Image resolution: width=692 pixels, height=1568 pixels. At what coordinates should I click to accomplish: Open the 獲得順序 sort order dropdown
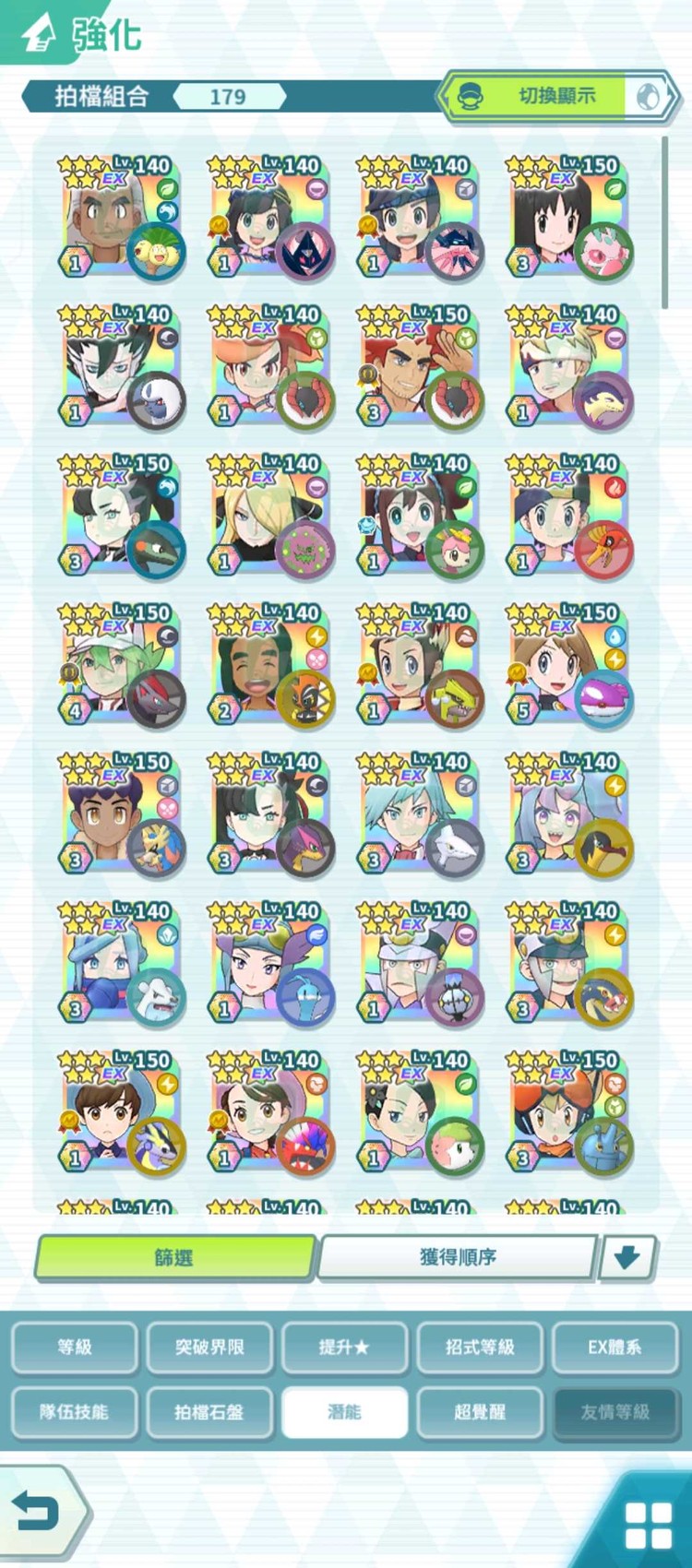[458, 1257]
